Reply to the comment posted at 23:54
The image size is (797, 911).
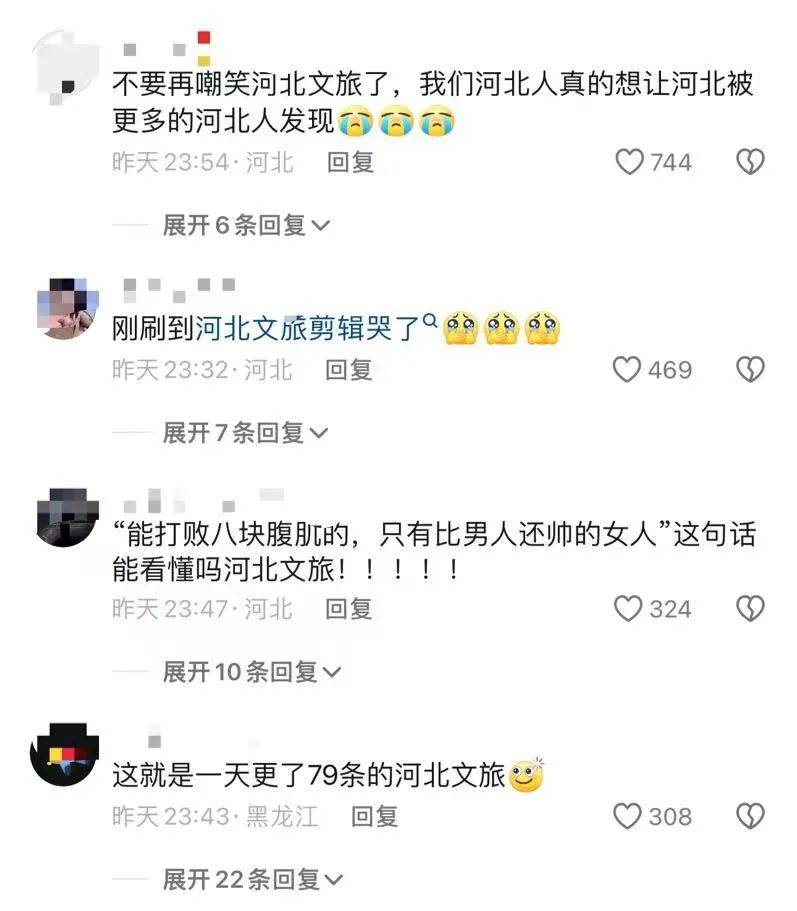350,162
